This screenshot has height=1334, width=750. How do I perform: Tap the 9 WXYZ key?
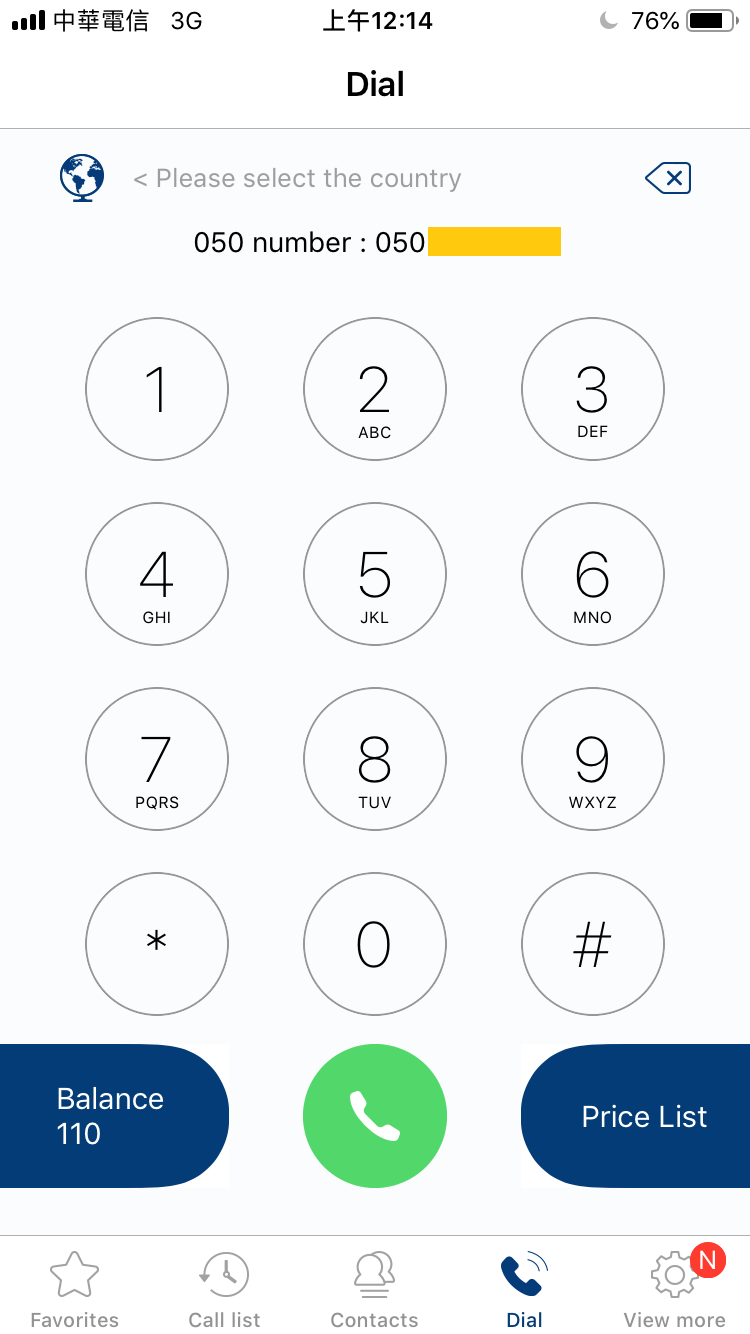tap(593, 759)
